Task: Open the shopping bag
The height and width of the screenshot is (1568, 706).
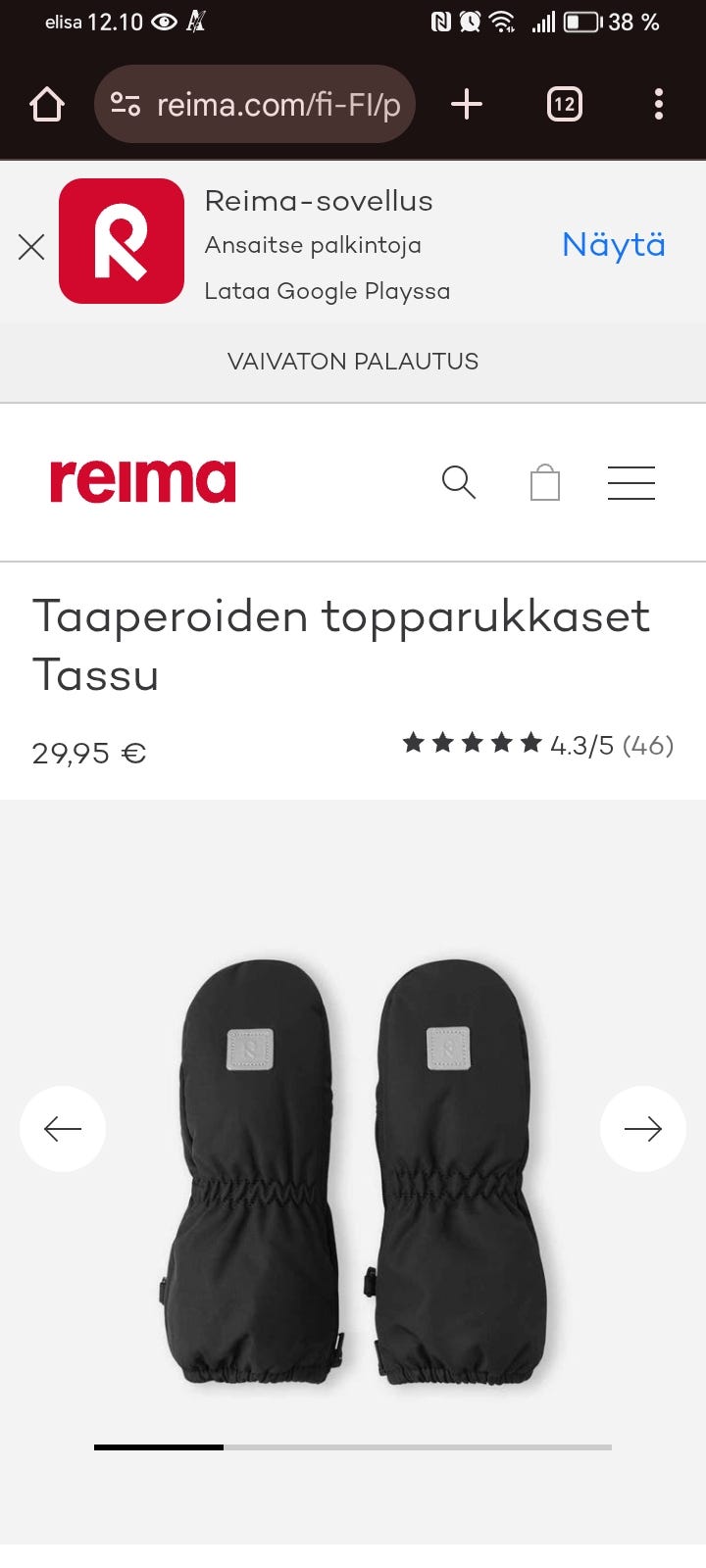Action: tap(544, 482)
